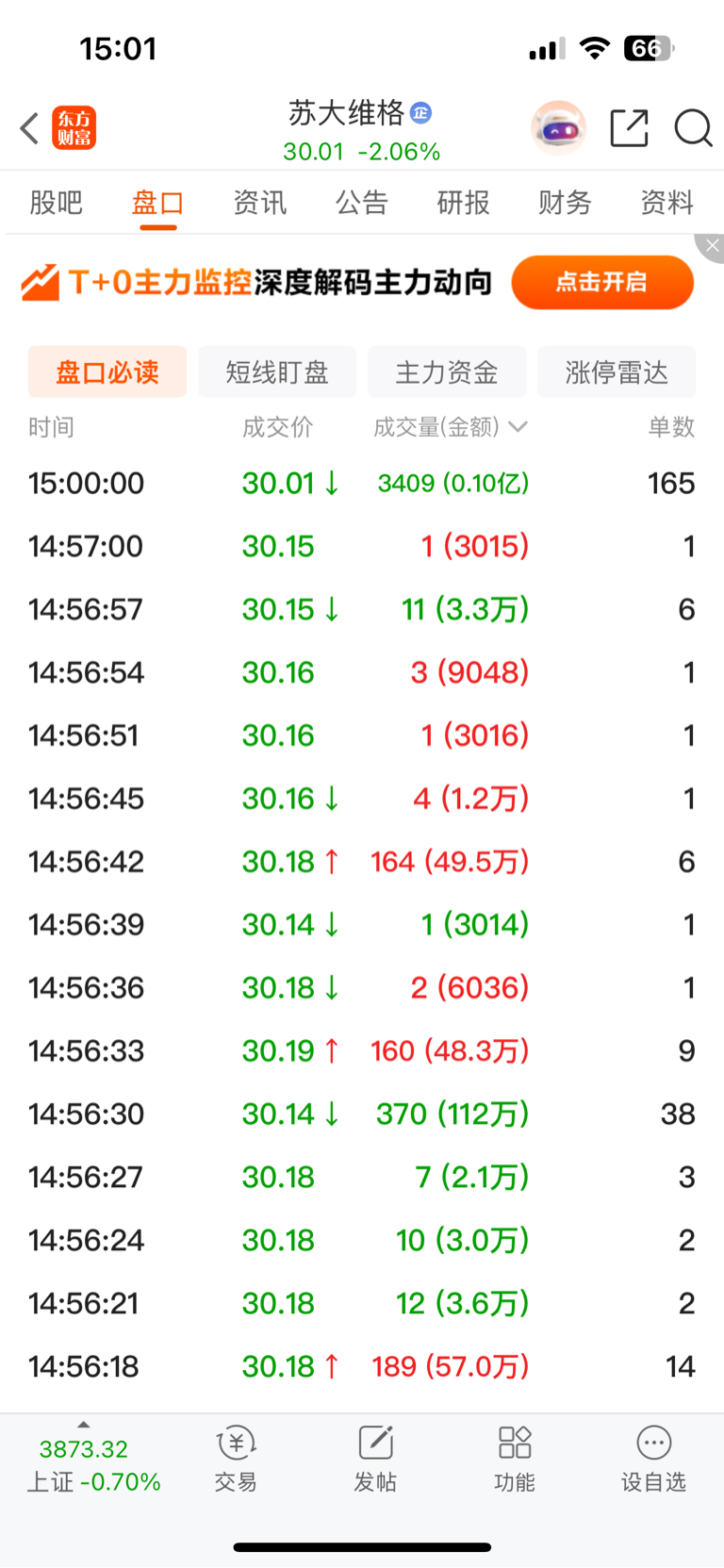Image resolution: width=724 pixels, height=1568 pixels.
Task: Open the 资料 tab
Action: point(666,202)
